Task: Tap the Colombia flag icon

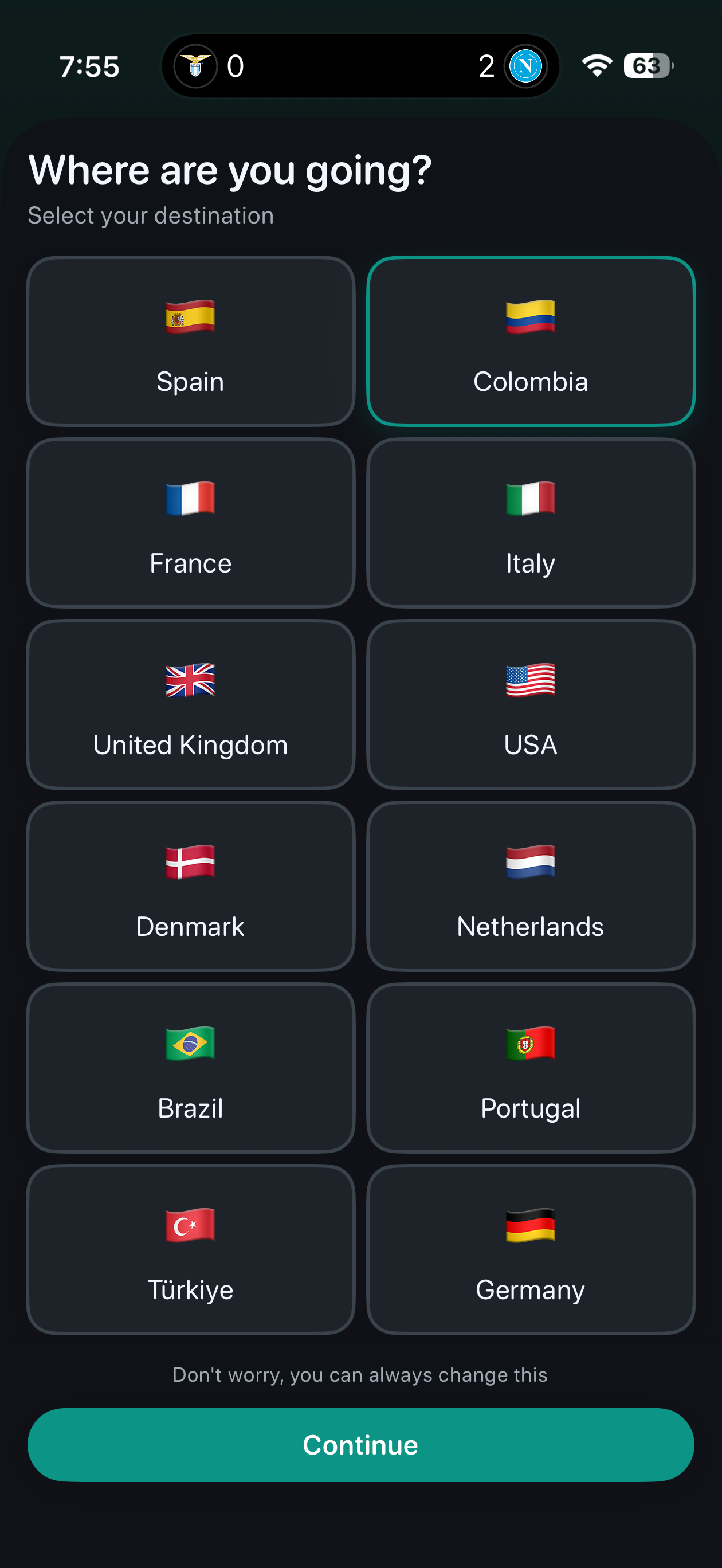Action: (x=529, y=317)
